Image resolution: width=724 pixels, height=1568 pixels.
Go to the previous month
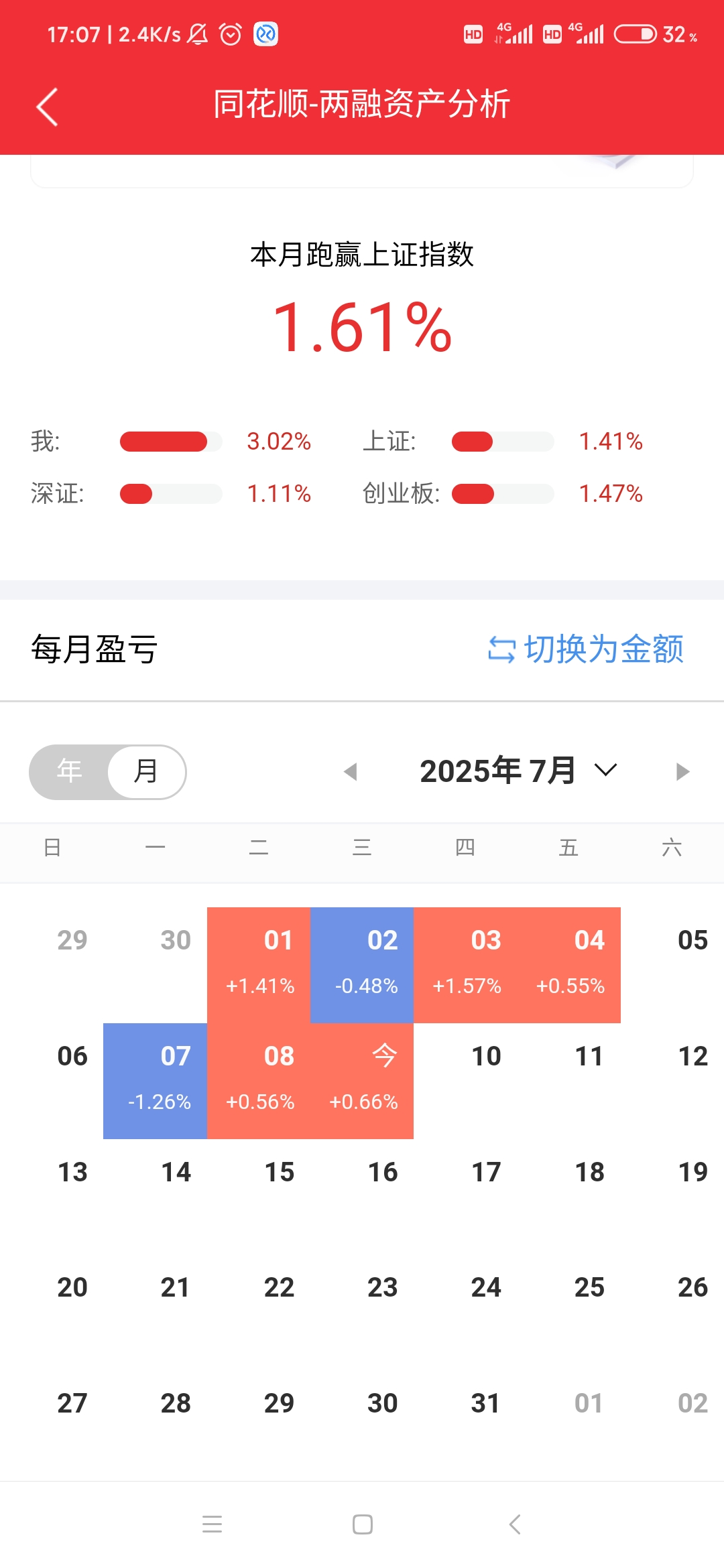[350, 771]
